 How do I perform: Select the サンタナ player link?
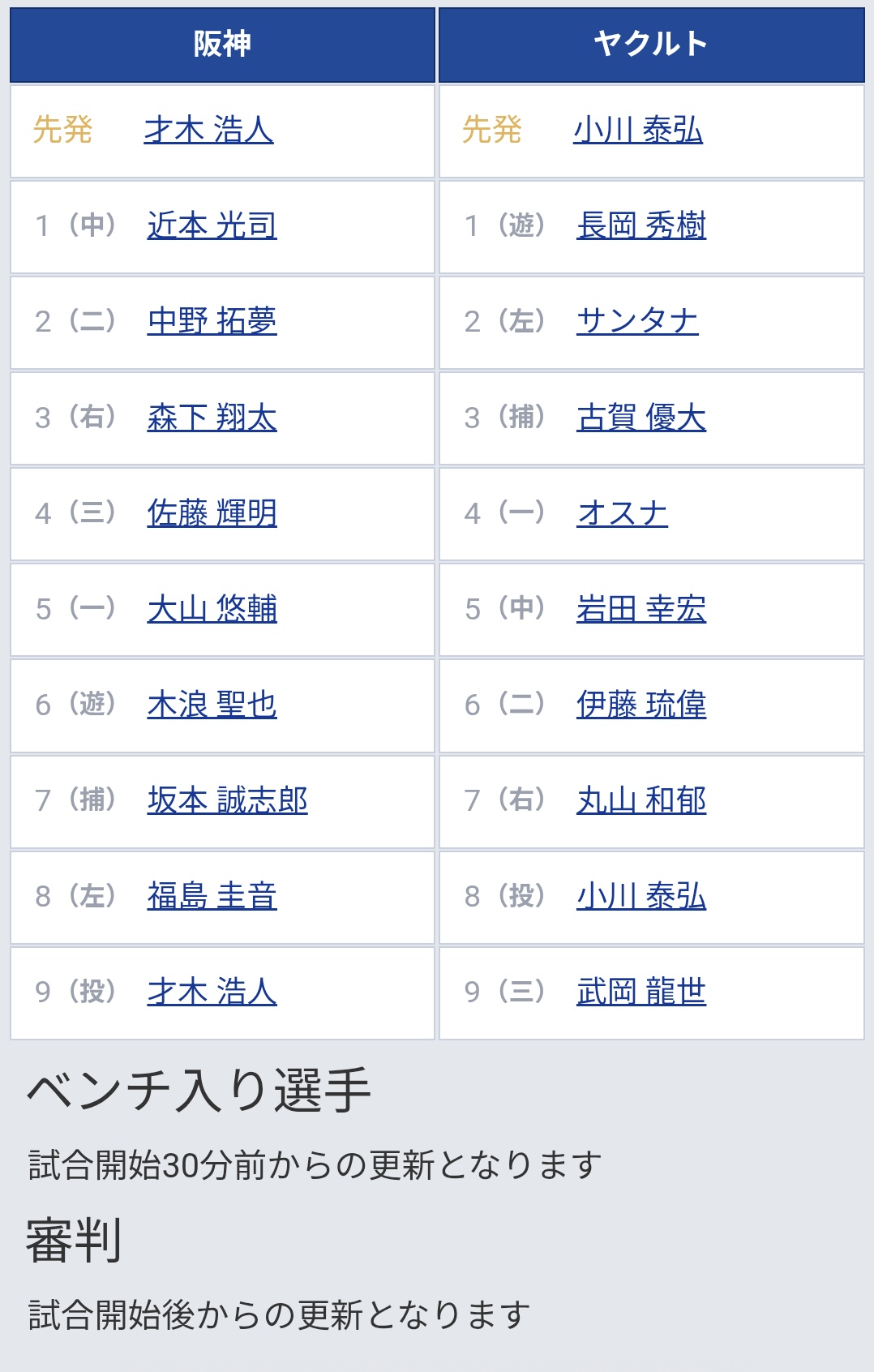pos(637,321)
